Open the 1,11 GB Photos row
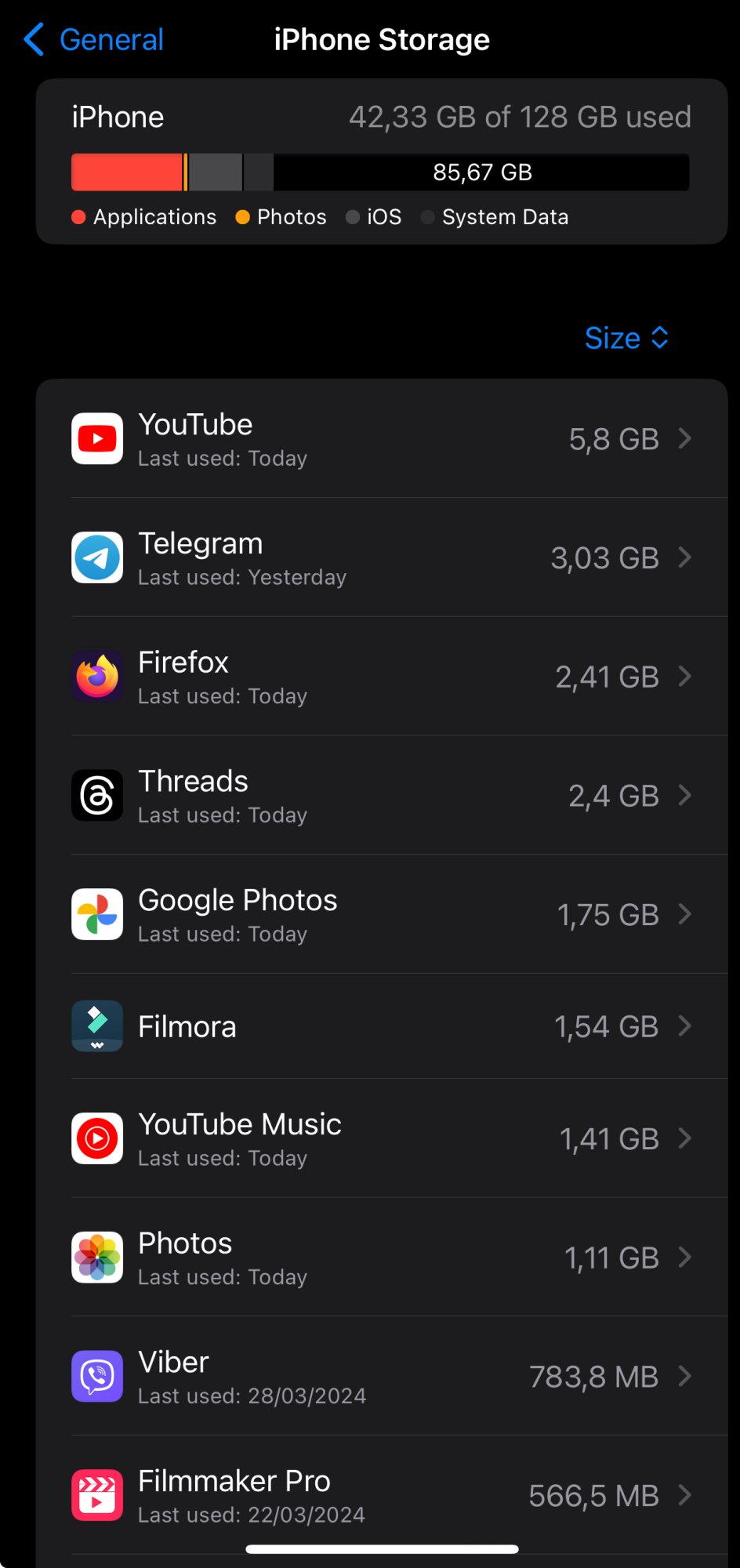Image resolution: width=740 pixels, height=1568 pixels. 381,1258
